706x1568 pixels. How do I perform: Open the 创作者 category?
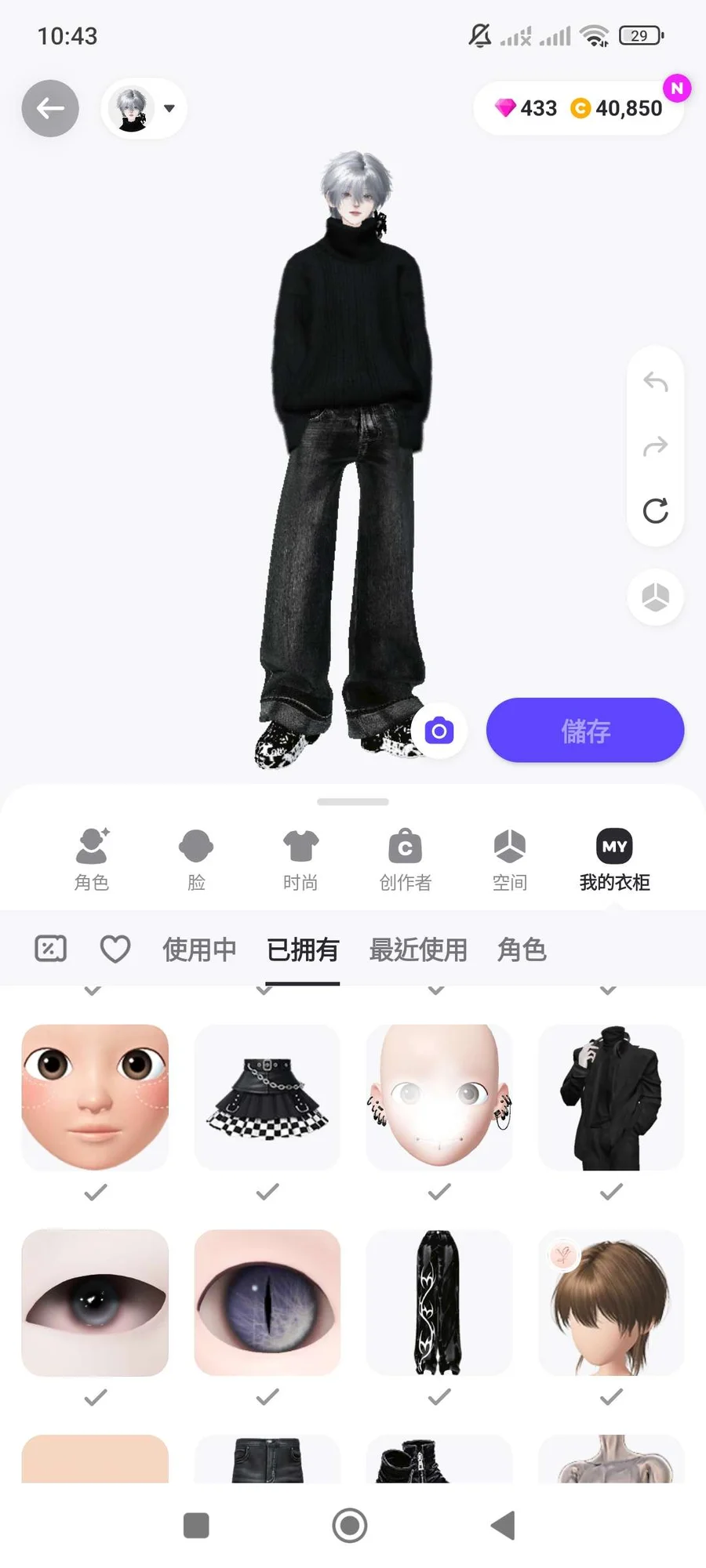point(405,860)
